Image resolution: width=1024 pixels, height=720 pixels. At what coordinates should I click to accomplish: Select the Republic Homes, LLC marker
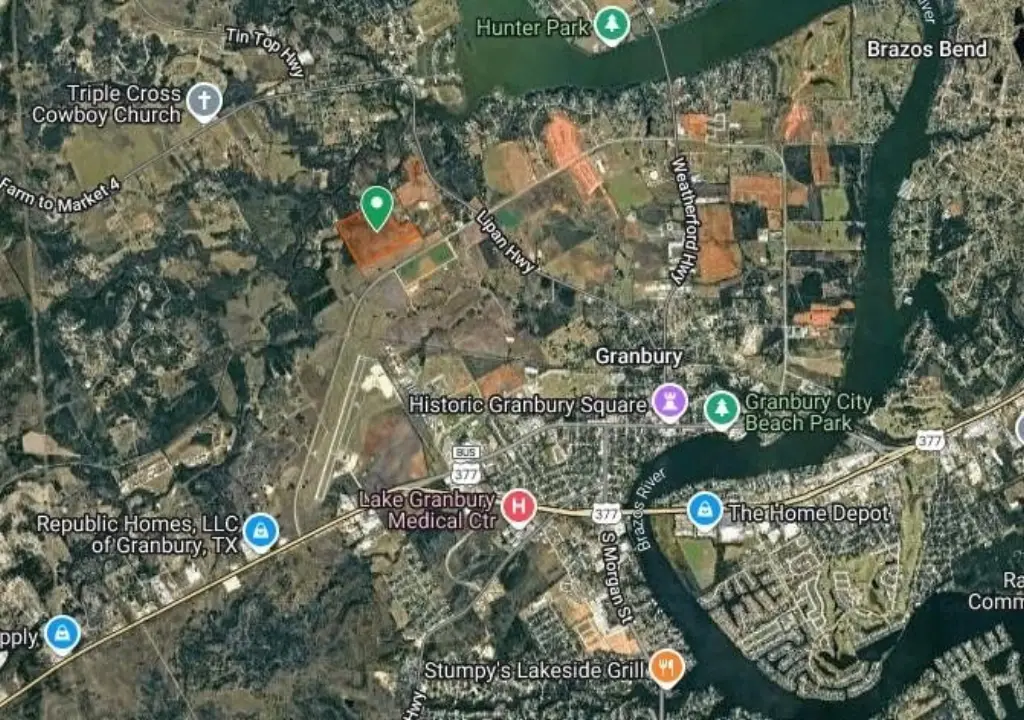[261, 531]
